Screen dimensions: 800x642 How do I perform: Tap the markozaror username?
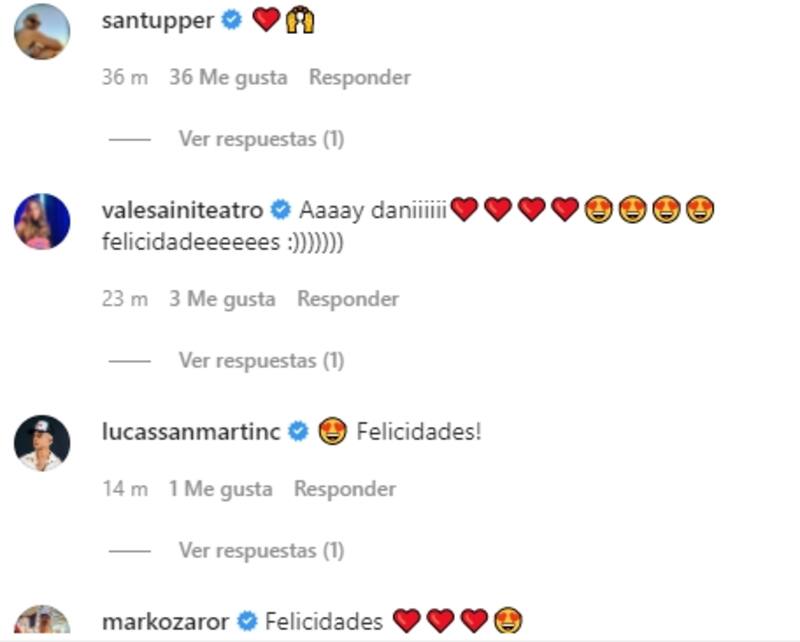click(x=166, y=621)
